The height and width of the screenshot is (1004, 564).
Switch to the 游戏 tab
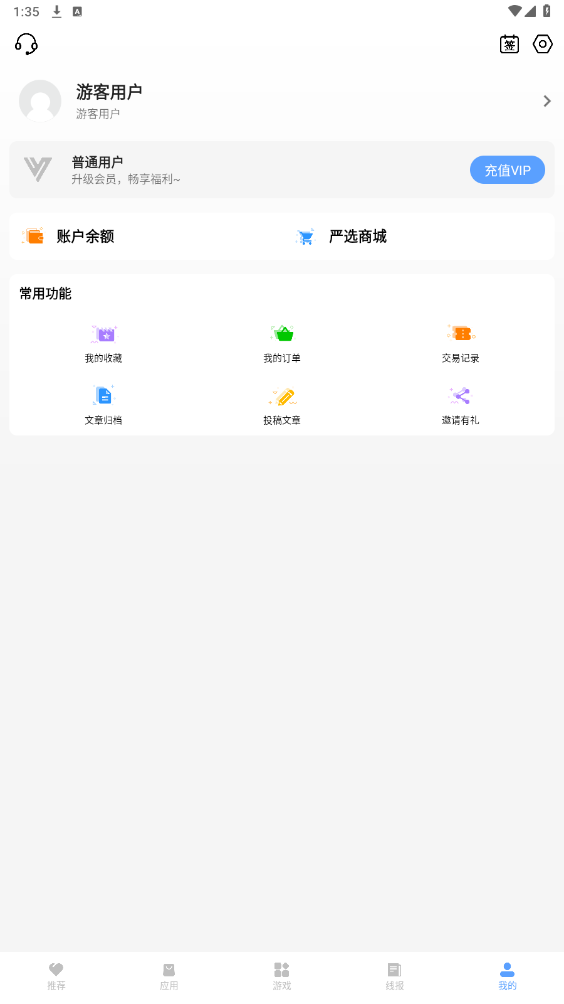[x=282, y=976]
